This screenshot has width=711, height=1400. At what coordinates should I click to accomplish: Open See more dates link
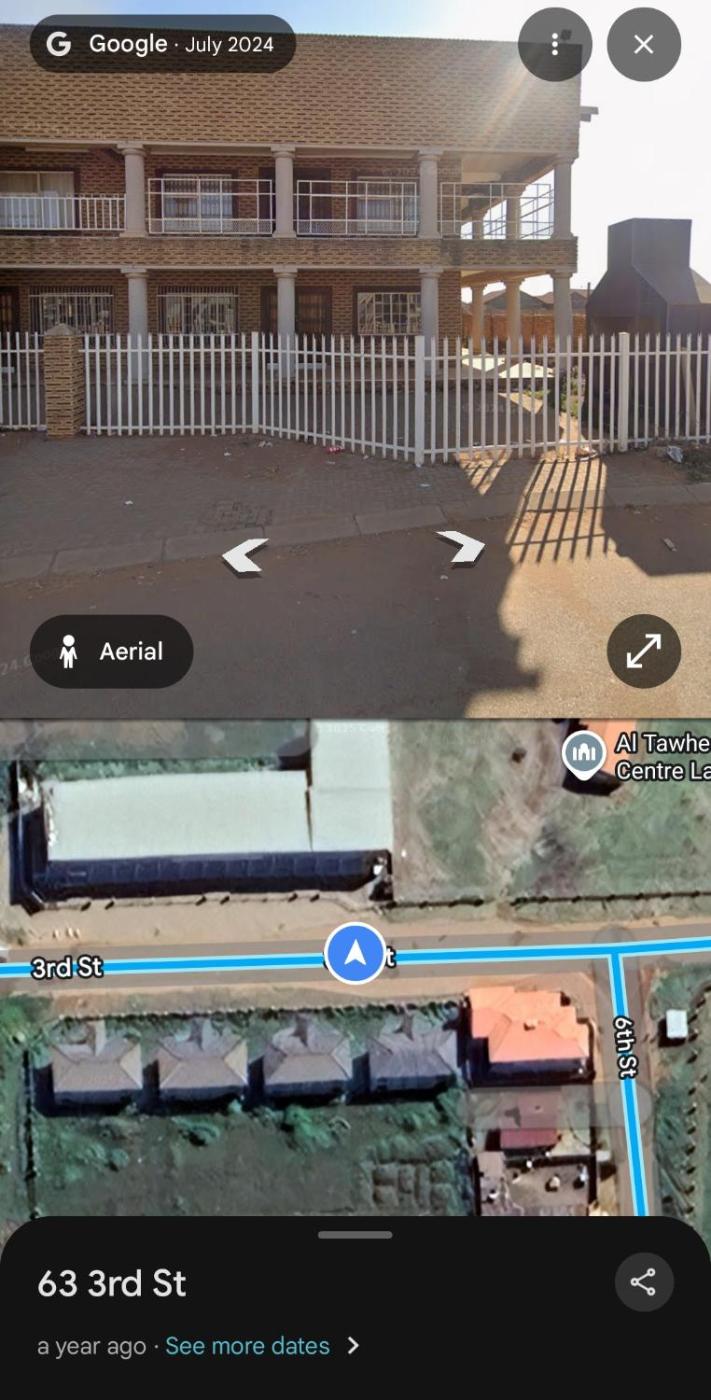247,1346
